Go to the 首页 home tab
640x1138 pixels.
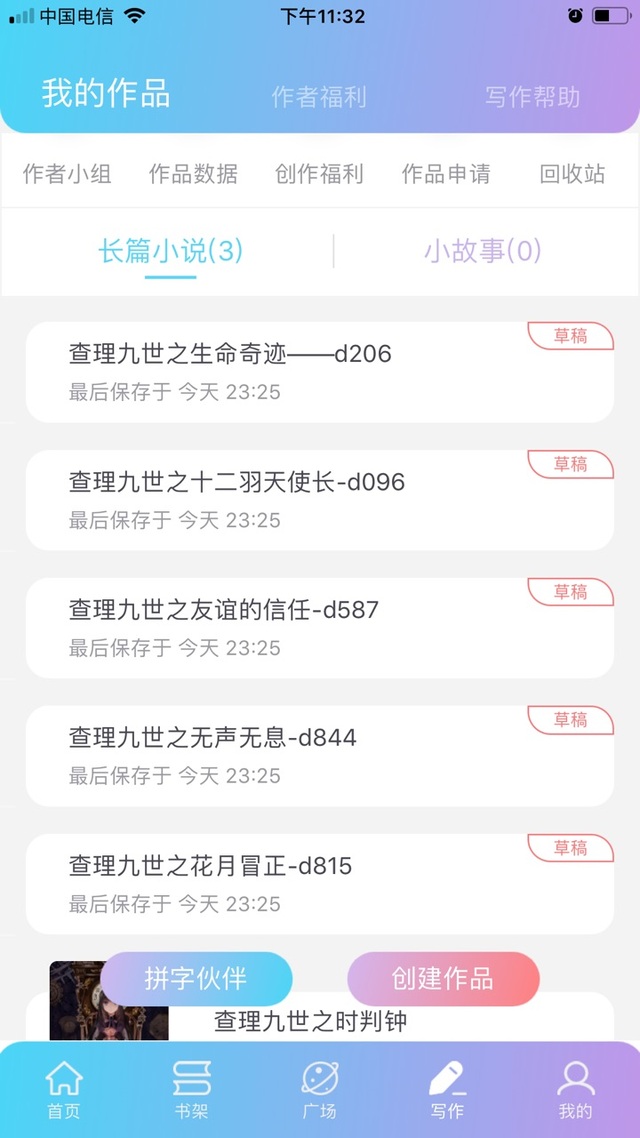coord(64,1090)
